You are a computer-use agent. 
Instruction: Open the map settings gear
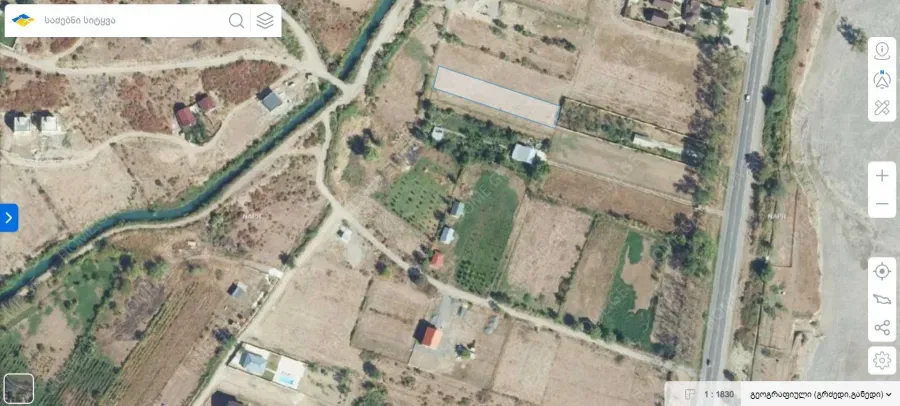click(x=882, y=359)
